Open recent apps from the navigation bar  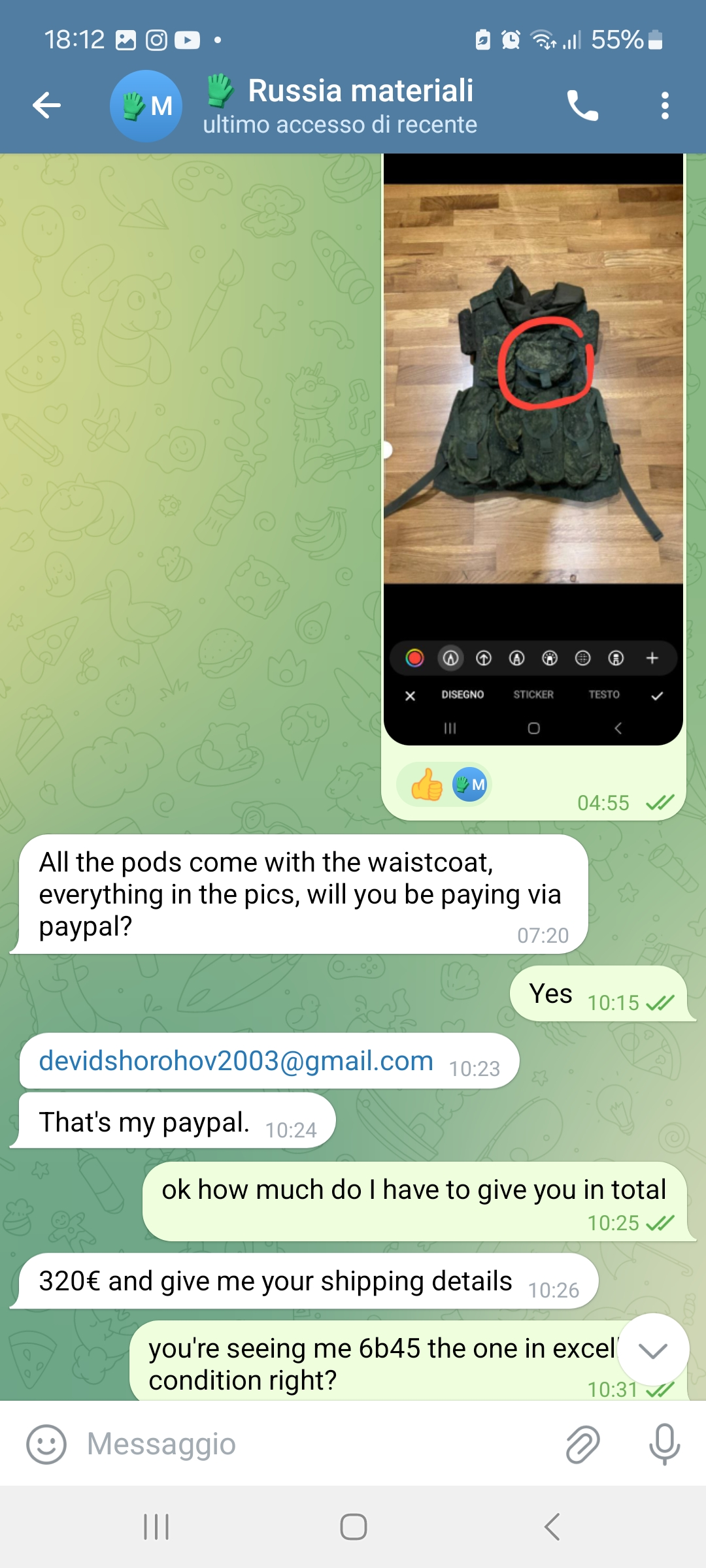coord(156,1527)
